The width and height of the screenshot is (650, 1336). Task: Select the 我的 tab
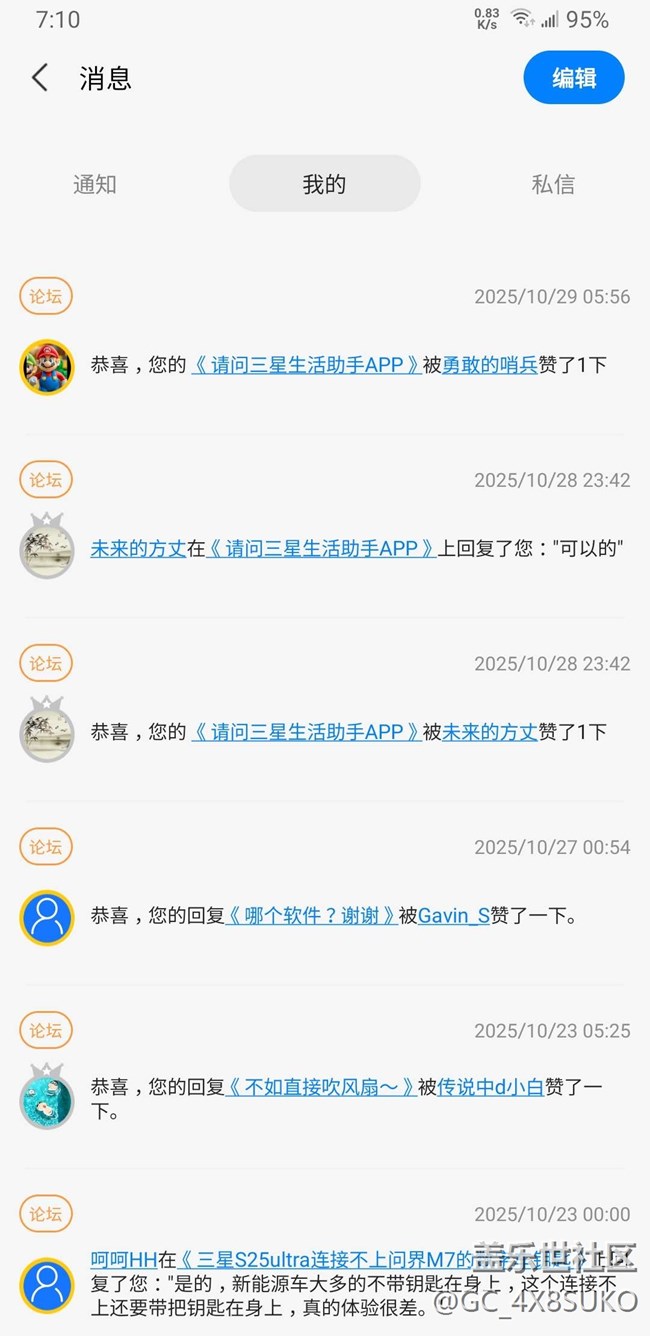[324, 184]
